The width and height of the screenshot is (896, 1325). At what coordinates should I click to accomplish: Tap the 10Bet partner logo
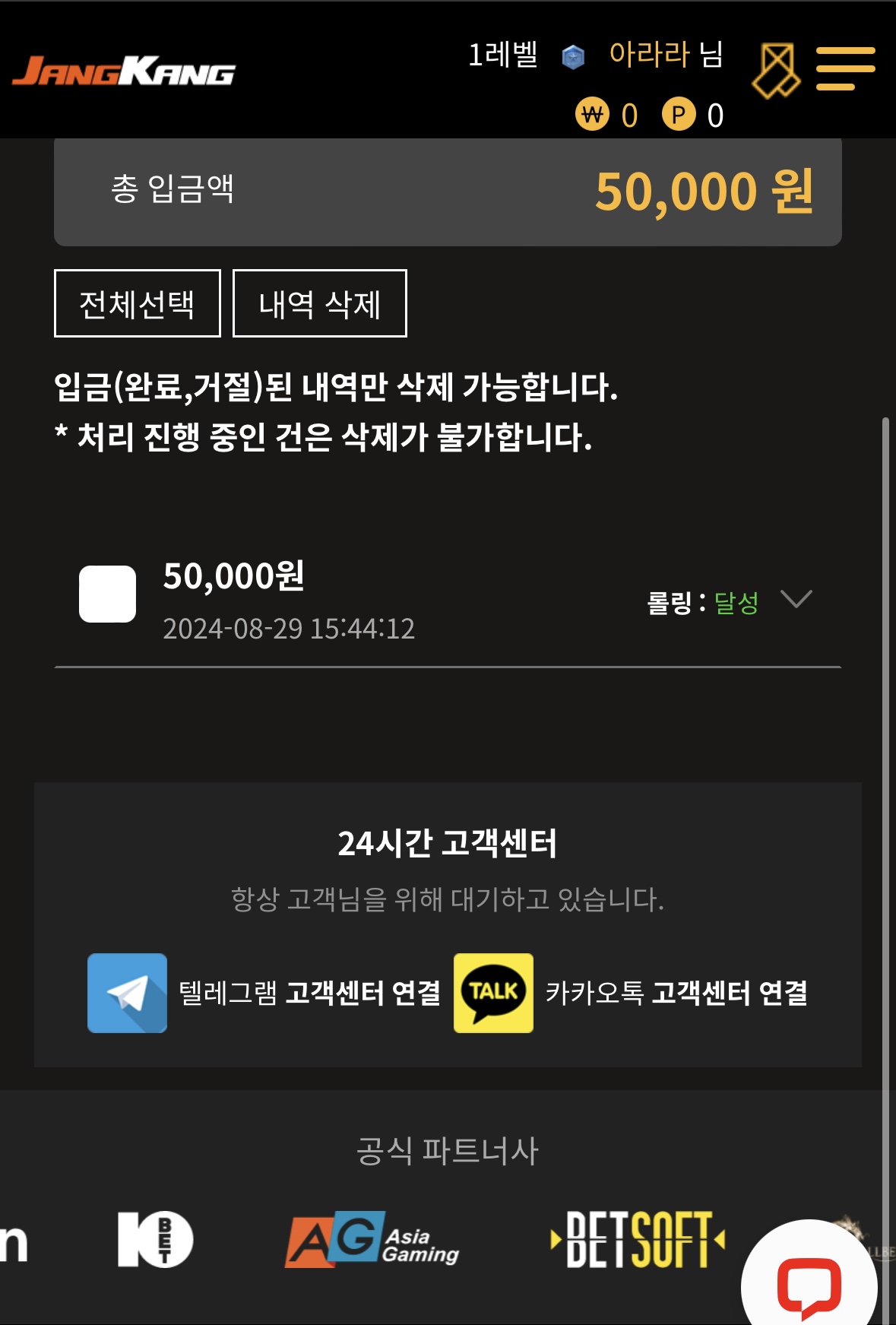click(155, 1239)
